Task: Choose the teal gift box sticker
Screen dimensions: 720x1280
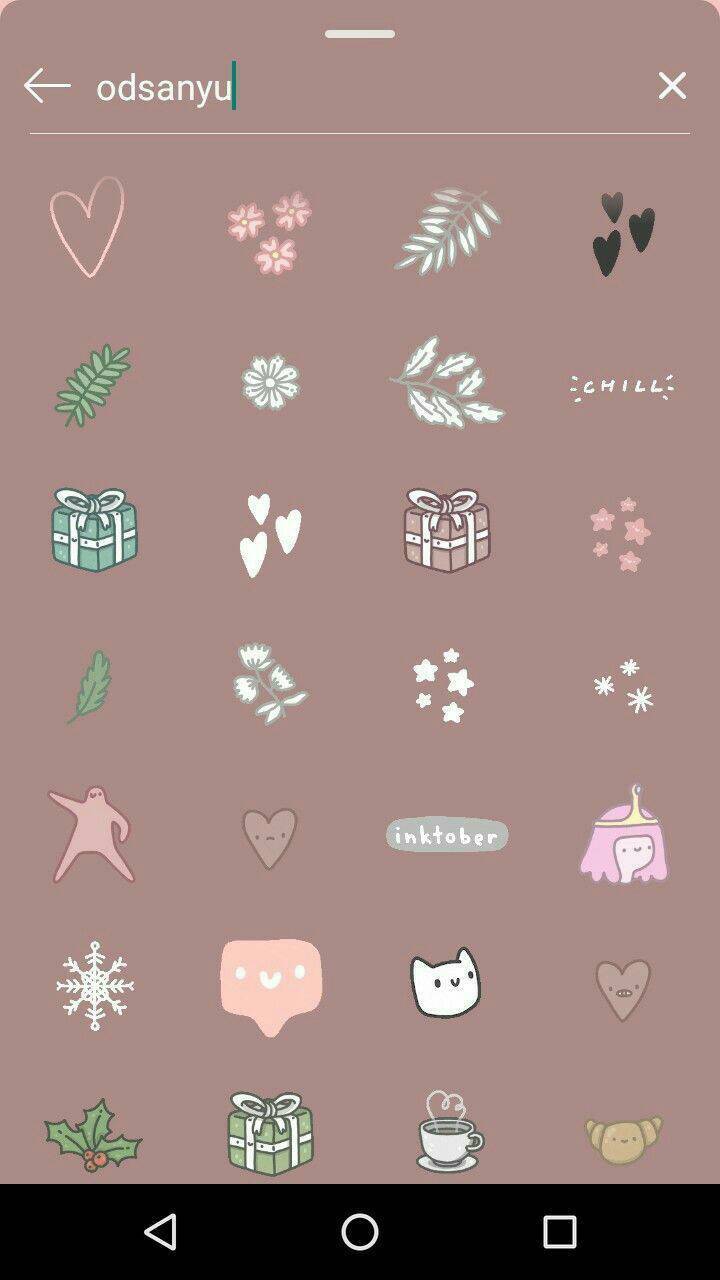Action: click(x=94, y=530)
